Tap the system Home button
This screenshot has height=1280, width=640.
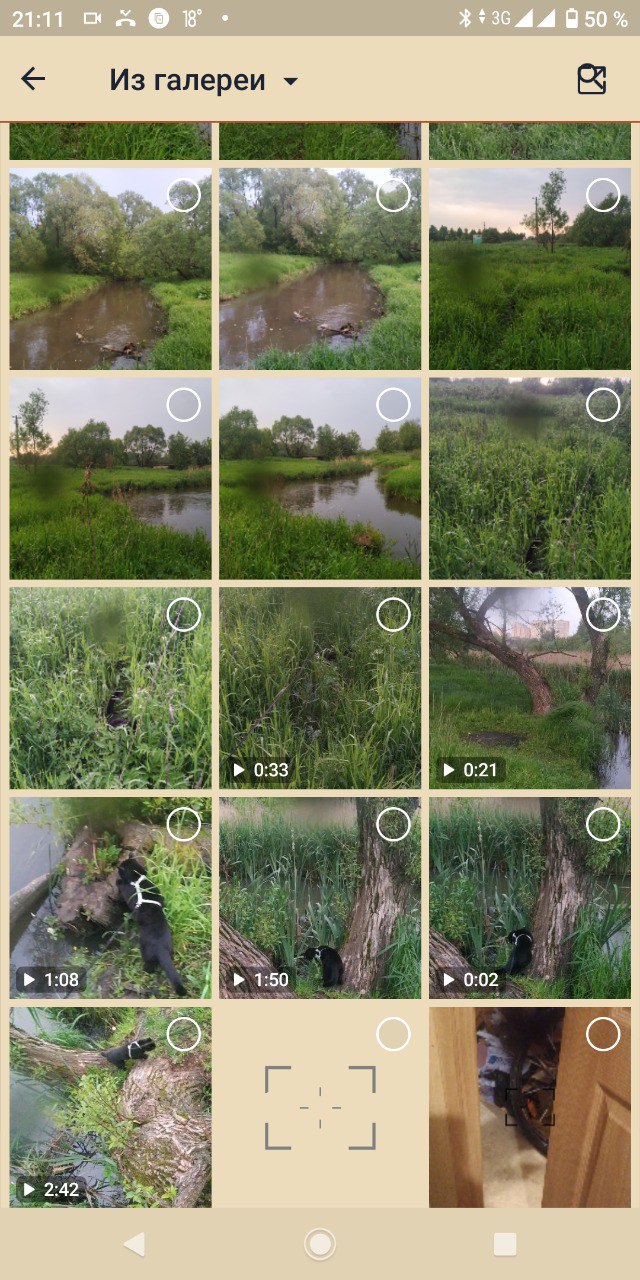(320, 1244)
